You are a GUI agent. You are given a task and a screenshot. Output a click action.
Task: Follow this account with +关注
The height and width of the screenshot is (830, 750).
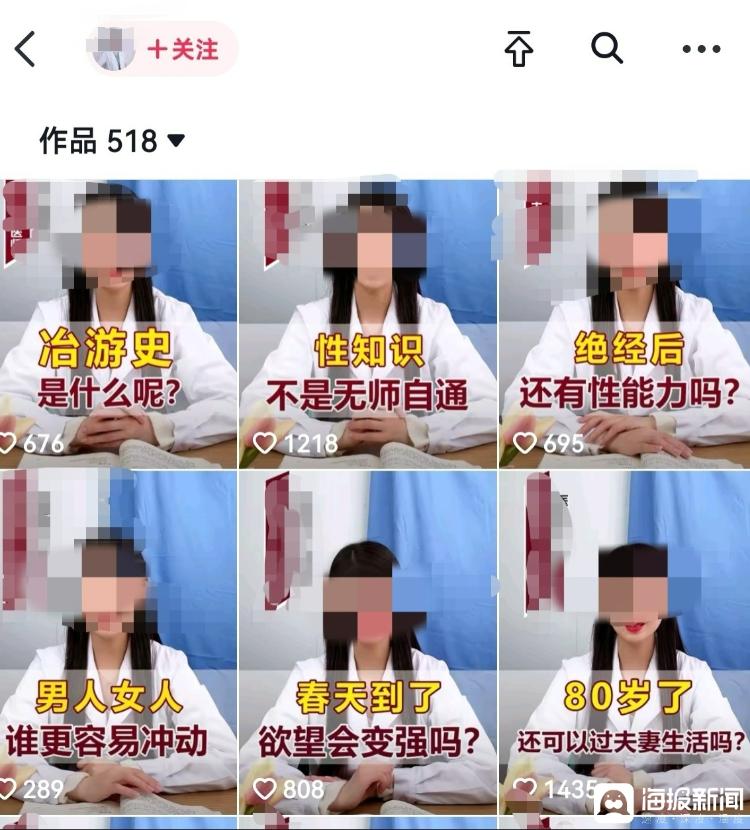click(183, 49)
